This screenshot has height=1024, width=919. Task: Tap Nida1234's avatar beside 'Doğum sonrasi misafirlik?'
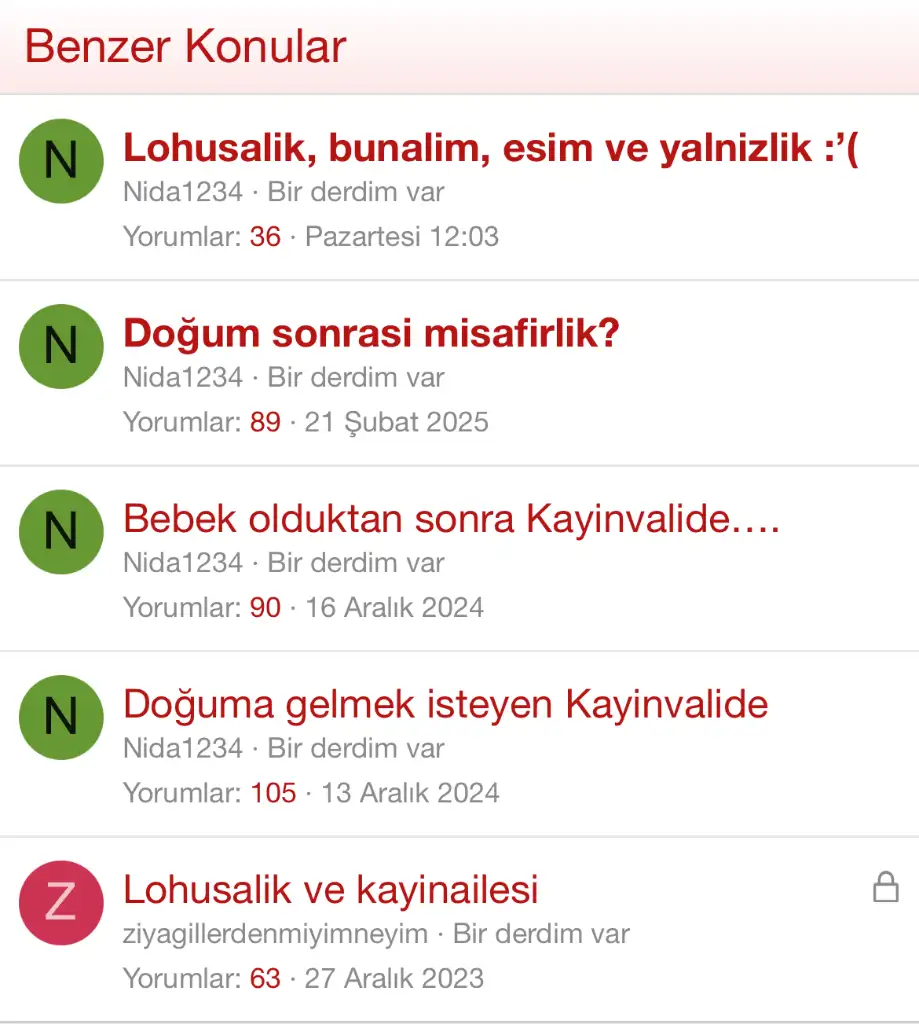61,347
